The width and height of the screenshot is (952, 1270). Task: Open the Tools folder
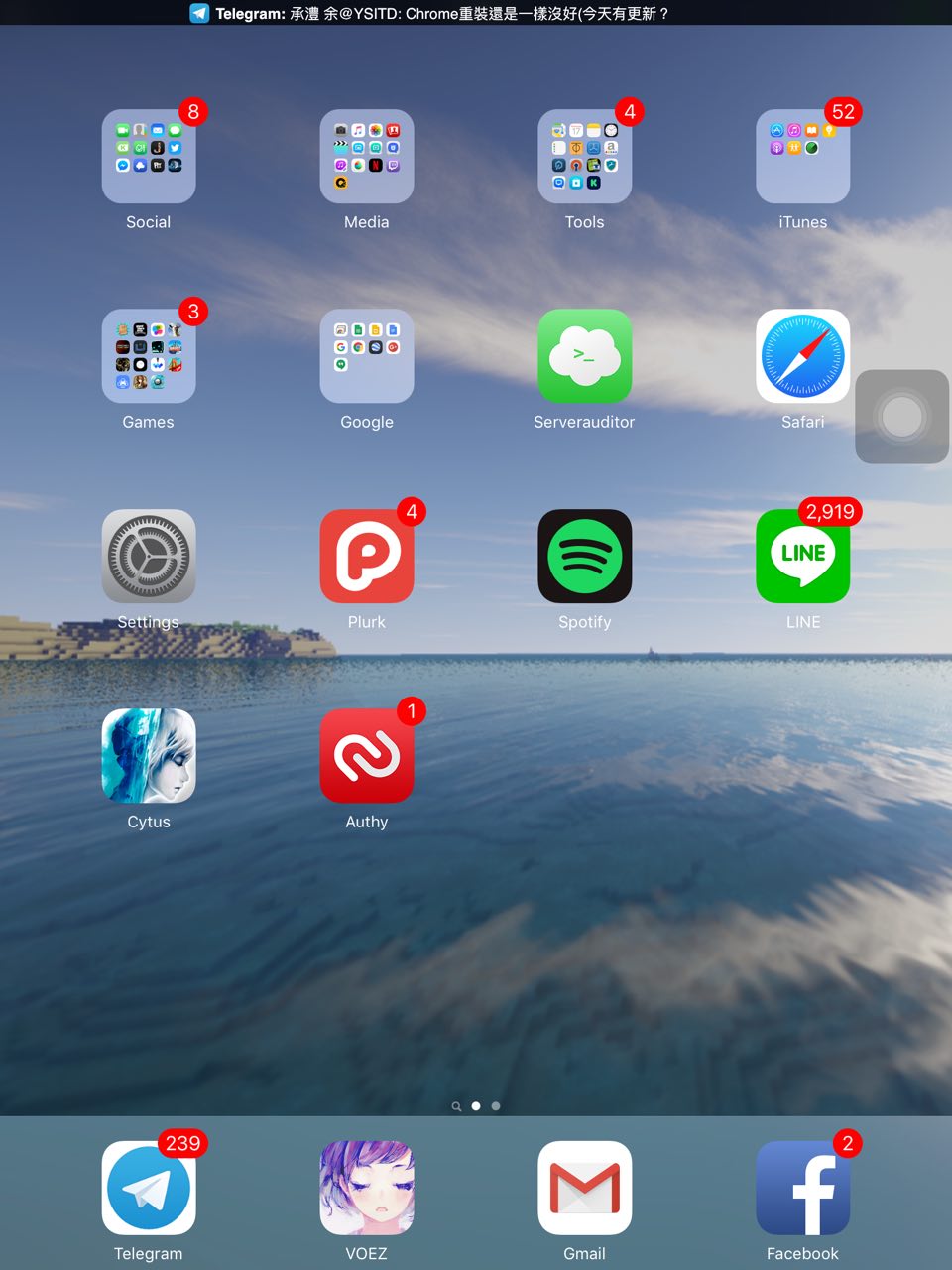(585, 157)
